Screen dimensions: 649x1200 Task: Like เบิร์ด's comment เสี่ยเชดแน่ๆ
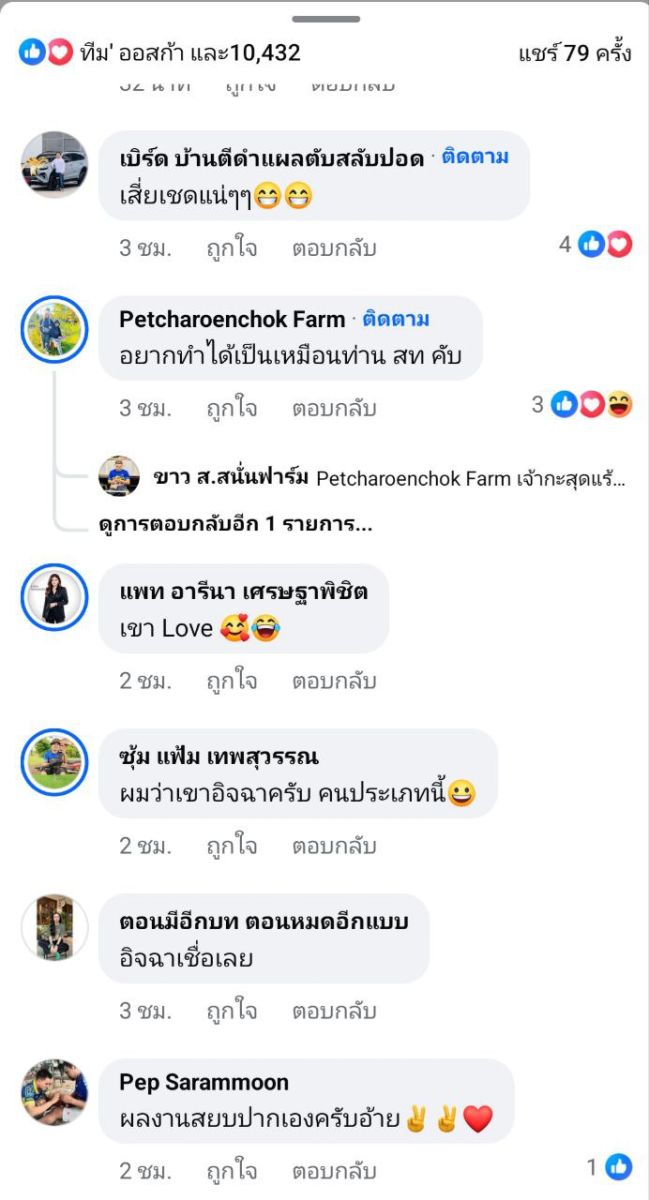point(232,247)
